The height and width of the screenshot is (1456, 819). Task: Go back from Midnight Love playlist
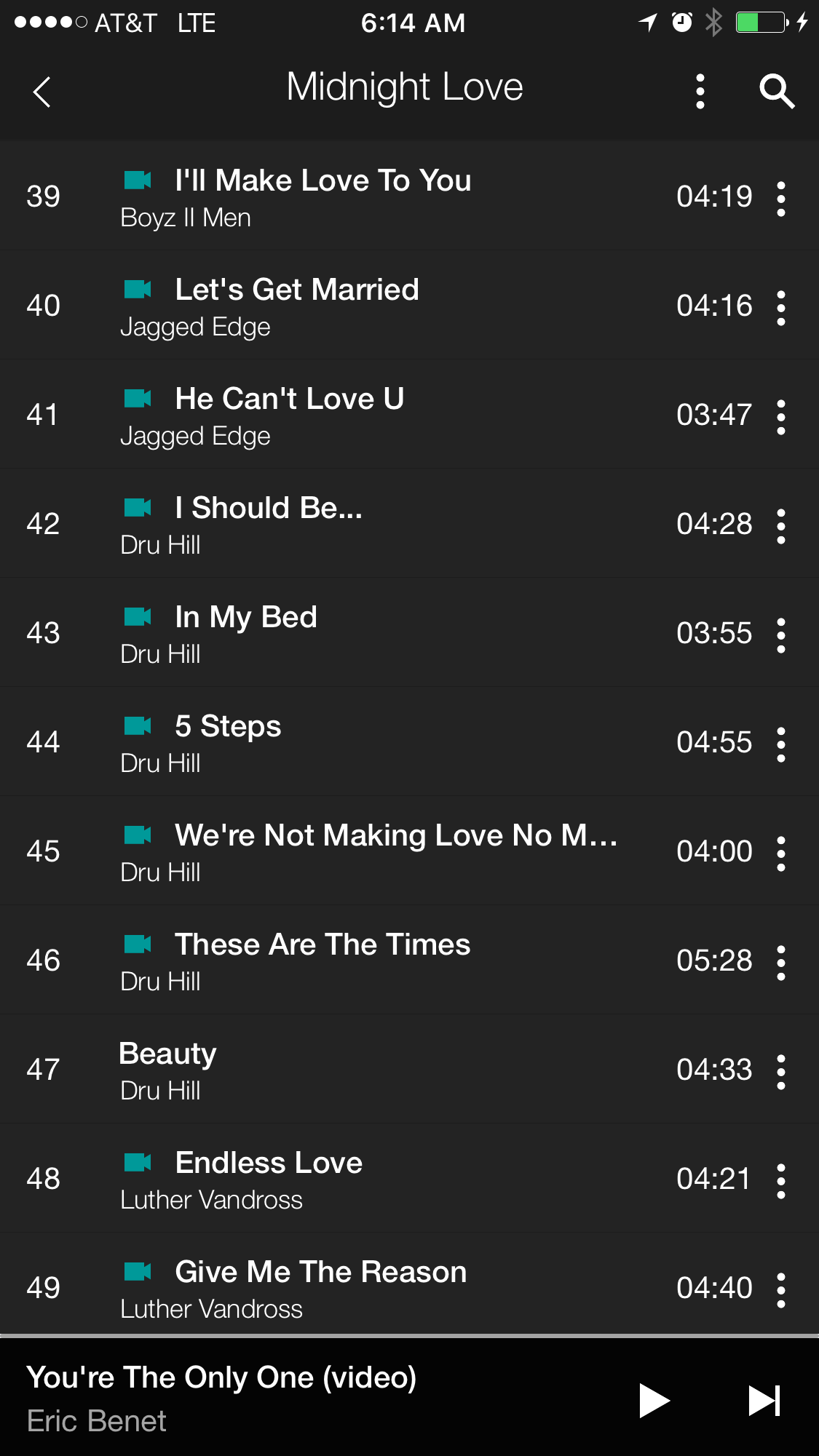point(42,92)
